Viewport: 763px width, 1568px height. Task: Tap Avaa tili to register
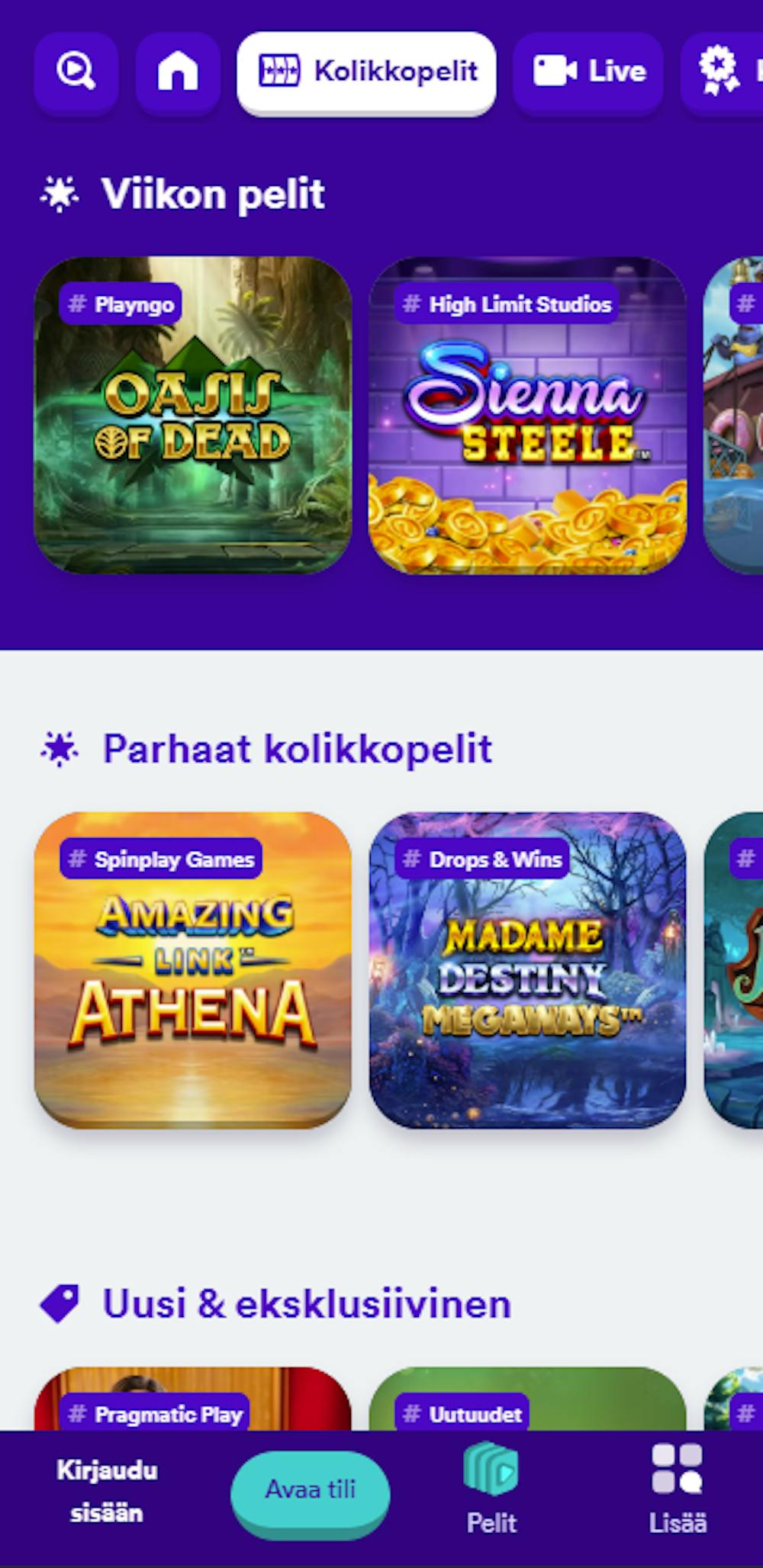click(311, 1489)
